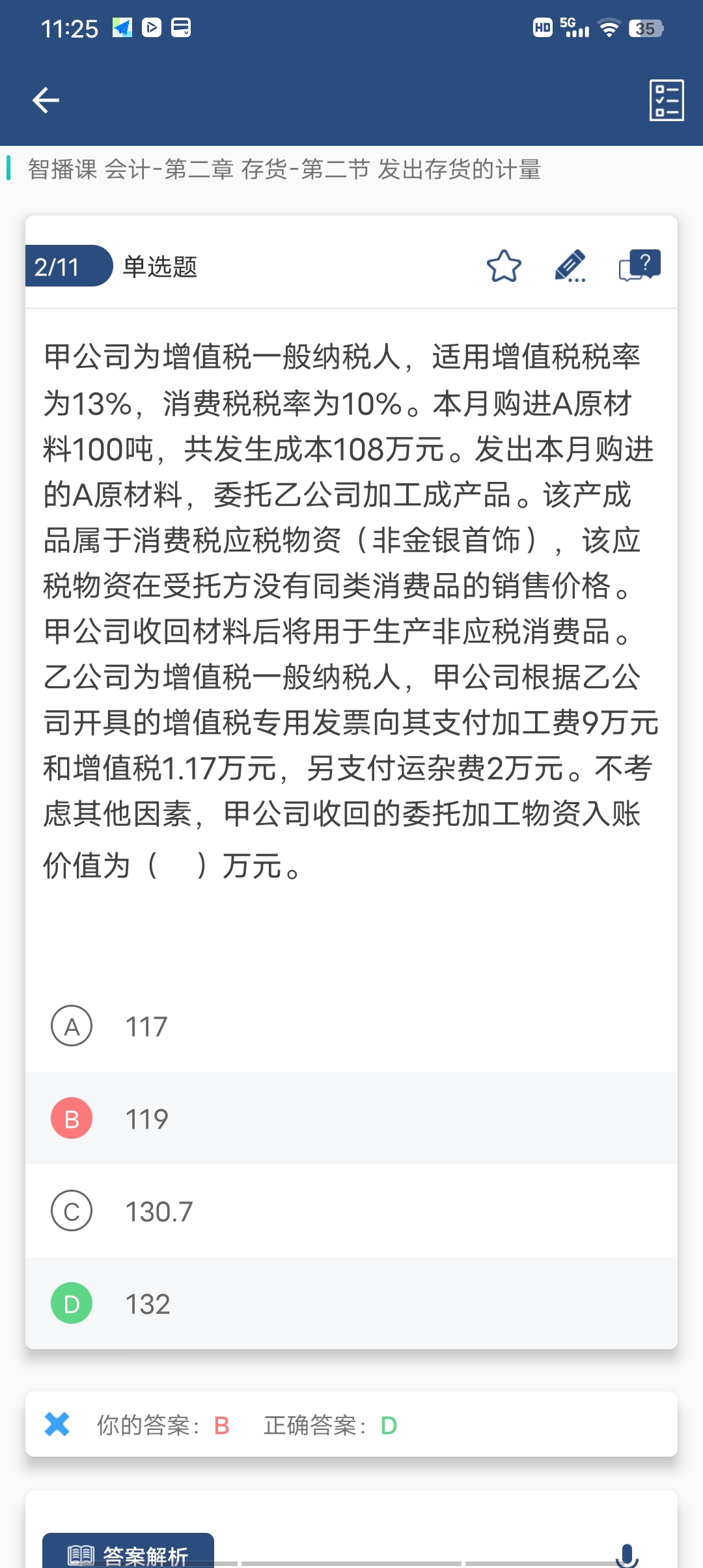
Task: Go back using the top arrow
Action: (46, 100)
